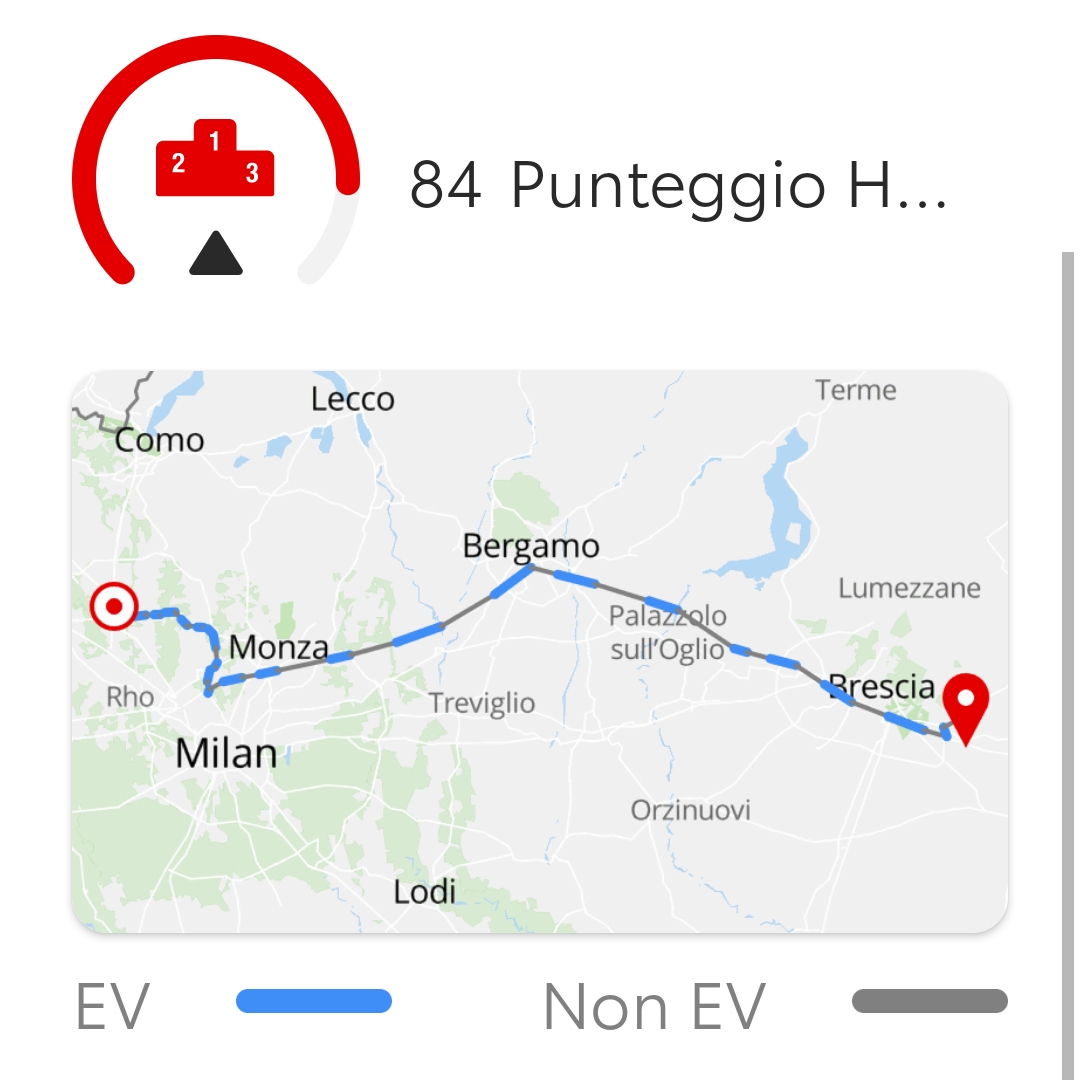Open the route map card

[x=540, y=652]
